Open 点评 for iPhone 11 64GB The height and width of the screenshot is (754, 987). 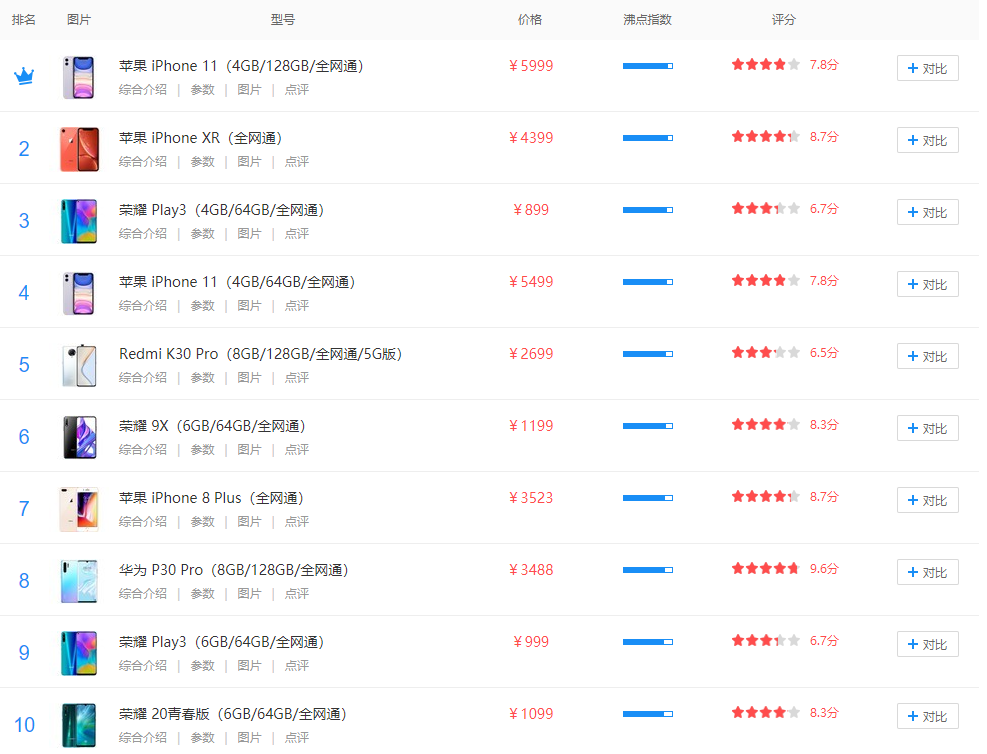click(x=296, y=306)
